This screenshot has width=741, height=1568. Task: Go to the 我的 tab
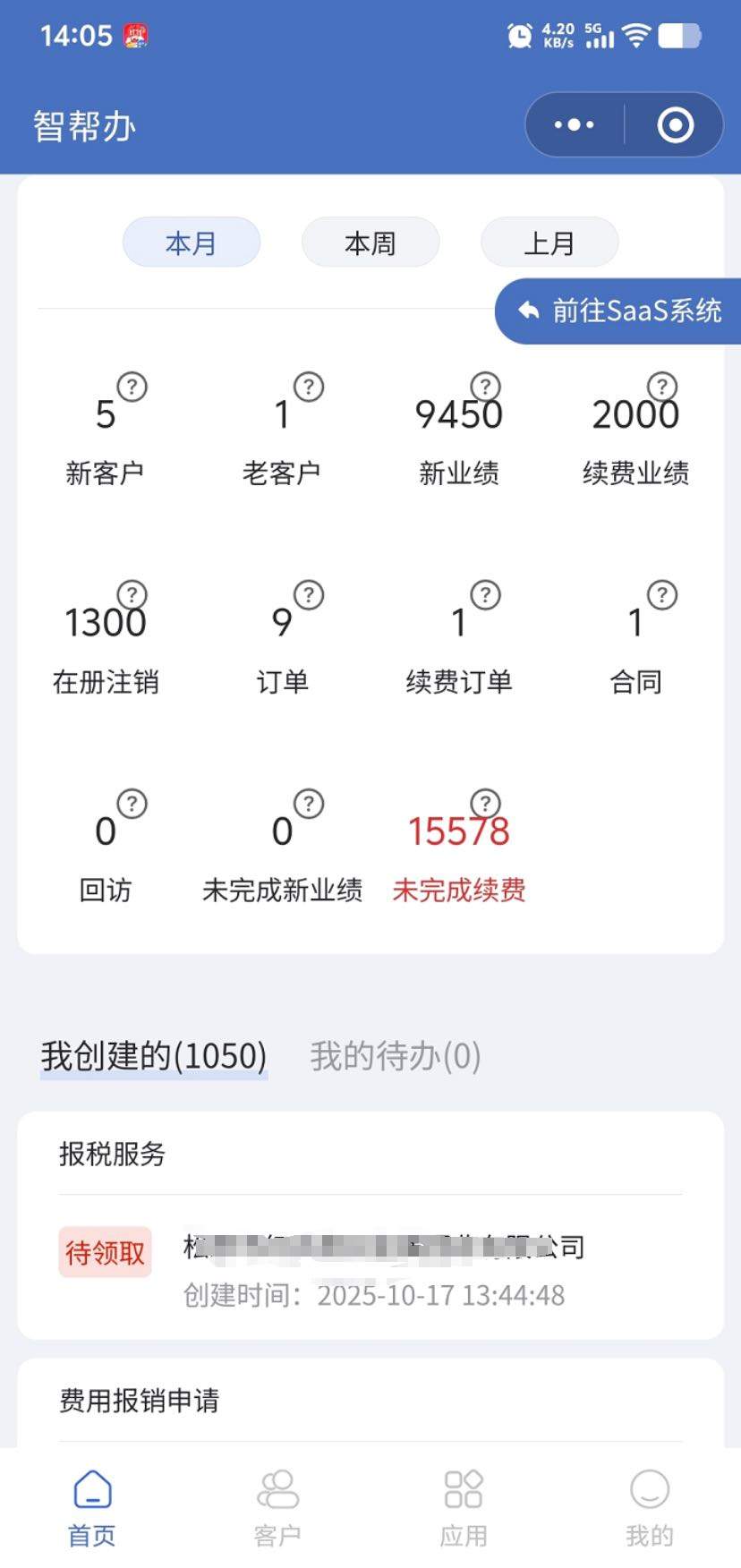[649, 1508]
